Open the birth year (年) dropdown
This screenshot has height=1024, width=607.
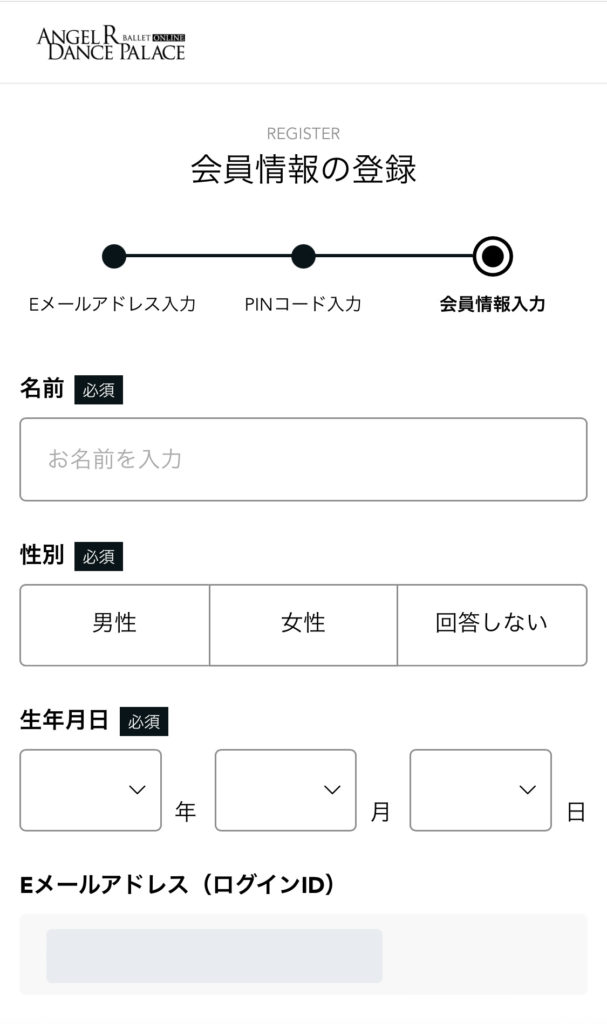(91, 790)
